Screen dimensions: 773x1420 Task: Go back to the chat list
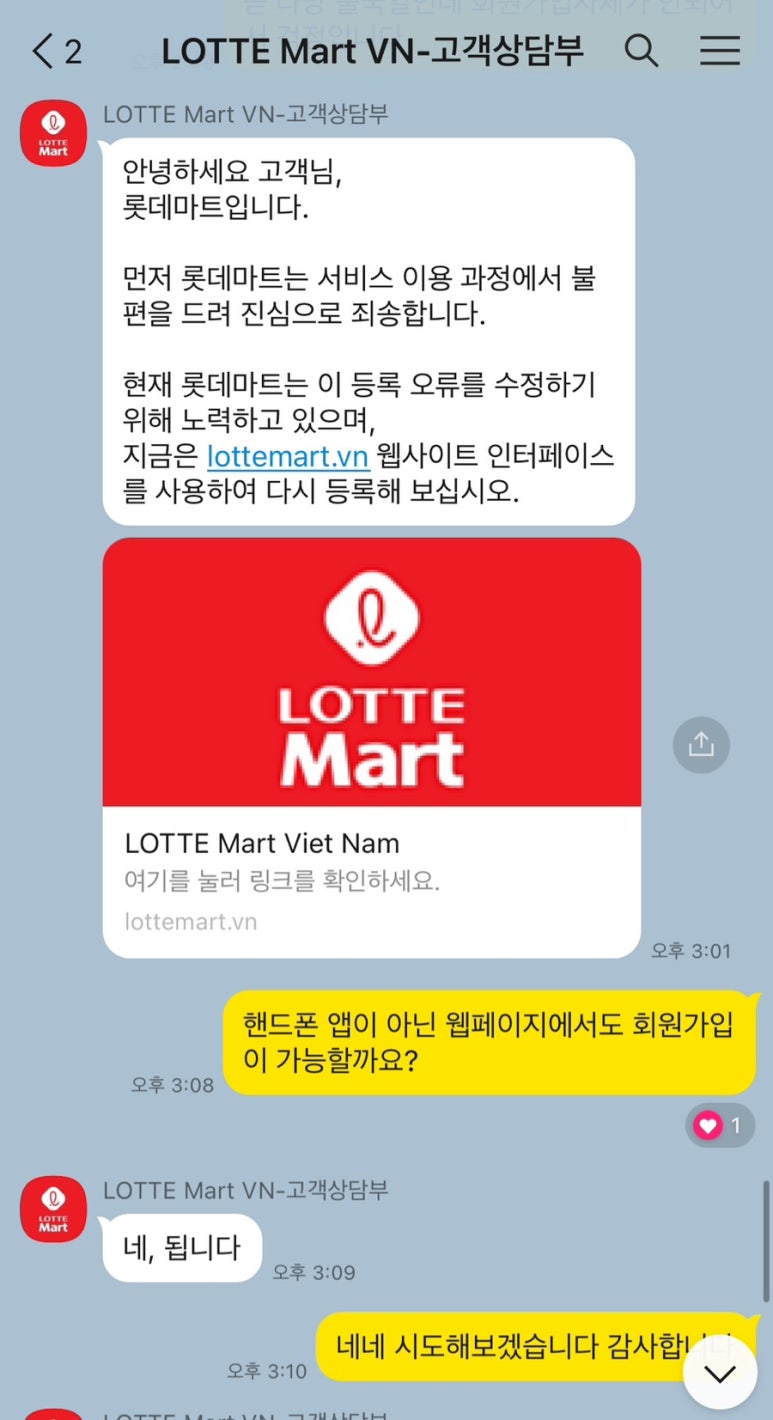[x=56, y=51]
